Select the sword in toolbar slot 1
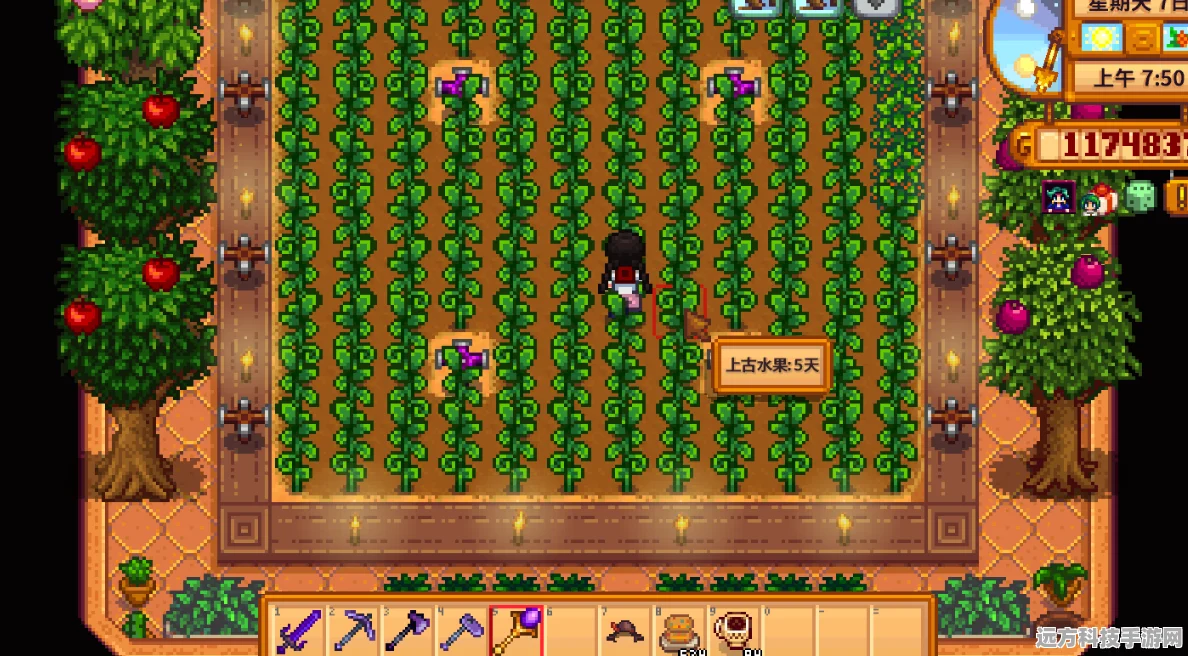The height and width of the screenshot is (656, 1188). (x=298, y=630)
